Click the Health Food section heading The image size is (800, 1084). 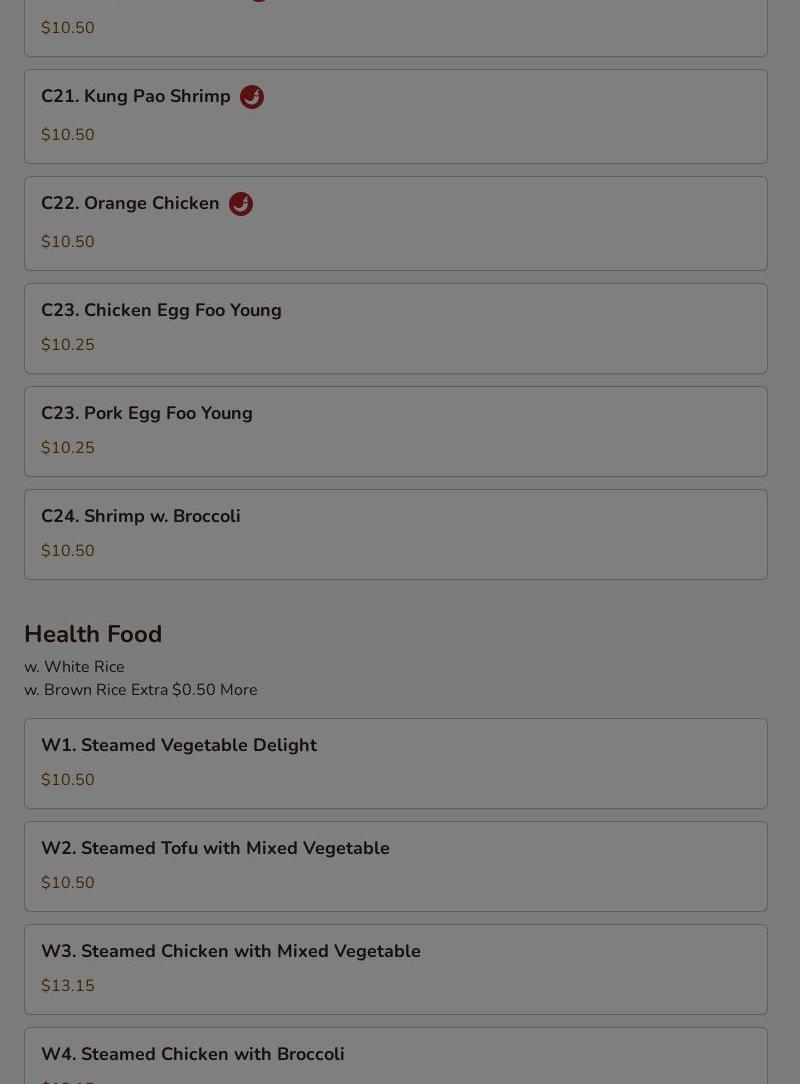click(x=93, y=634)
